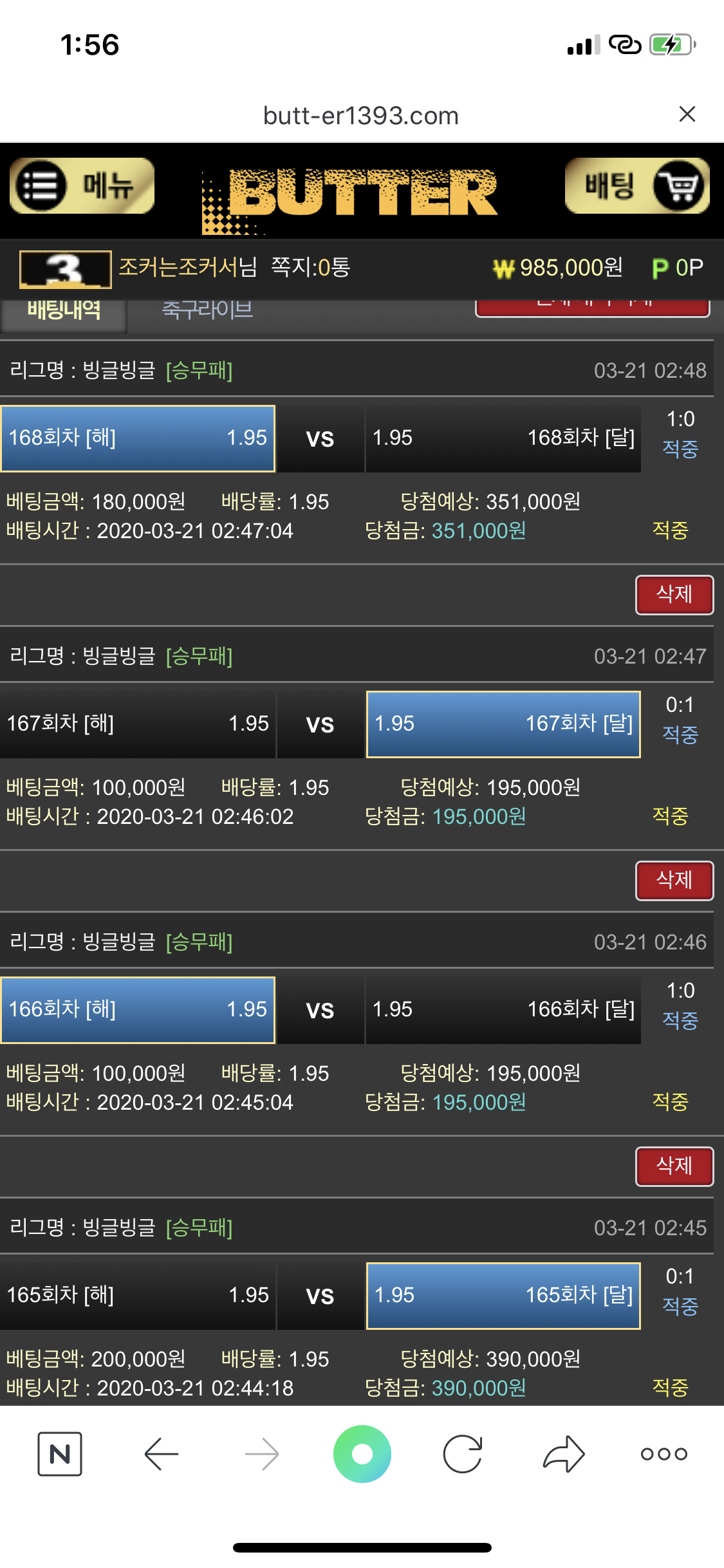The image size is (724, 1568).
Task: Close the in-app browser page
Action: pos(687,115)
